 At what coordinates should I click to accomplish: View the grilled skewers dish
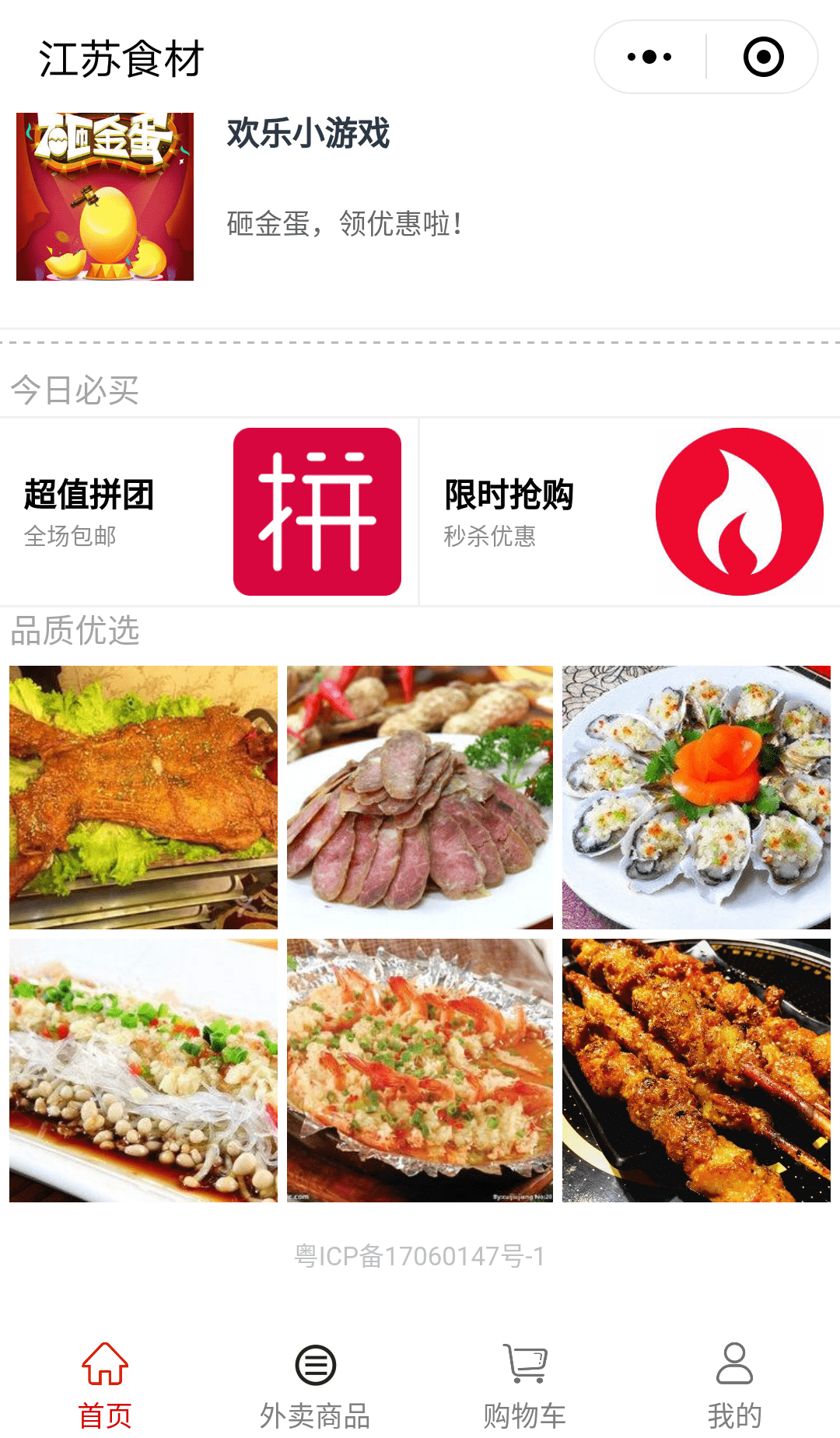696,1070
